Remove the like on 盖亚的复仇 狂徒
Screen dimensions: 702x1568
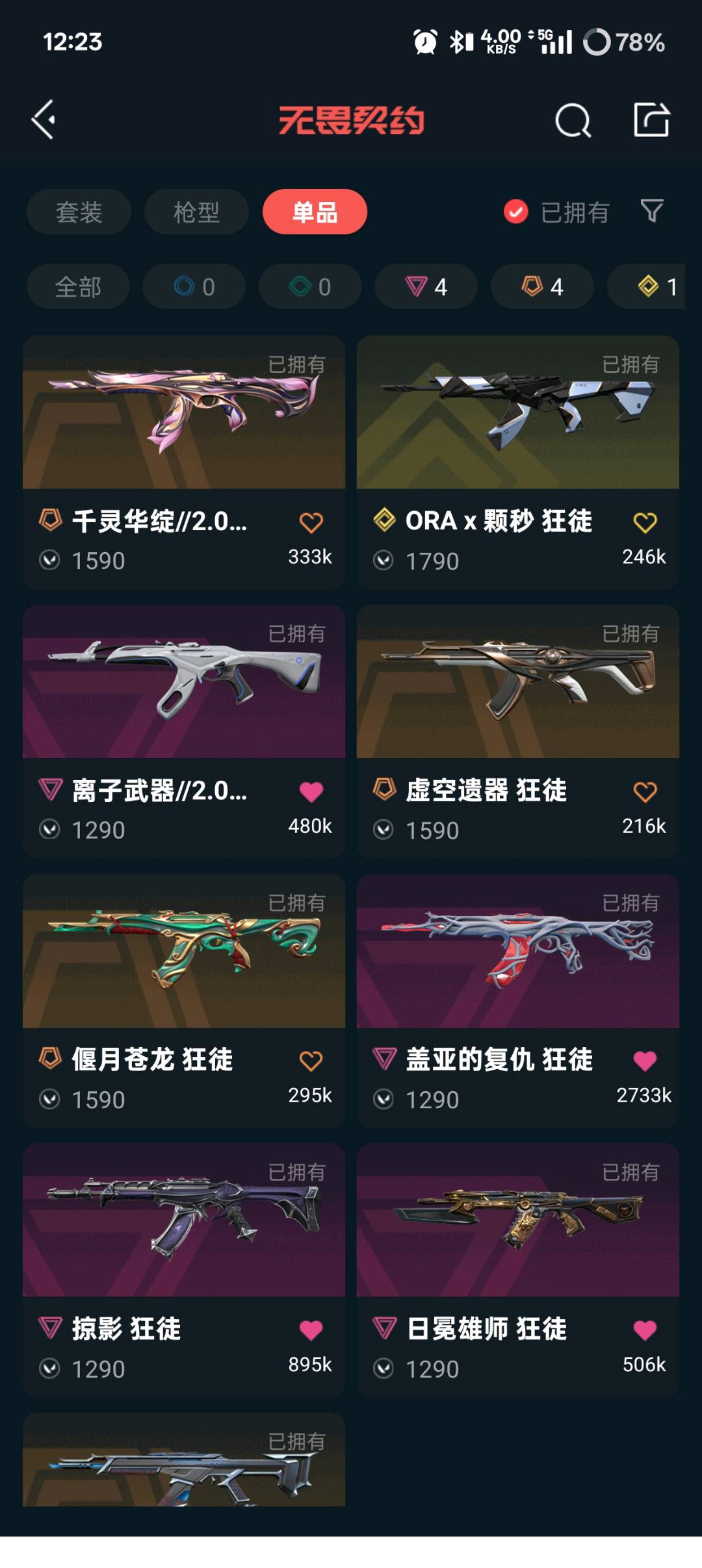pyautogui.click(x=645, y=1061)
